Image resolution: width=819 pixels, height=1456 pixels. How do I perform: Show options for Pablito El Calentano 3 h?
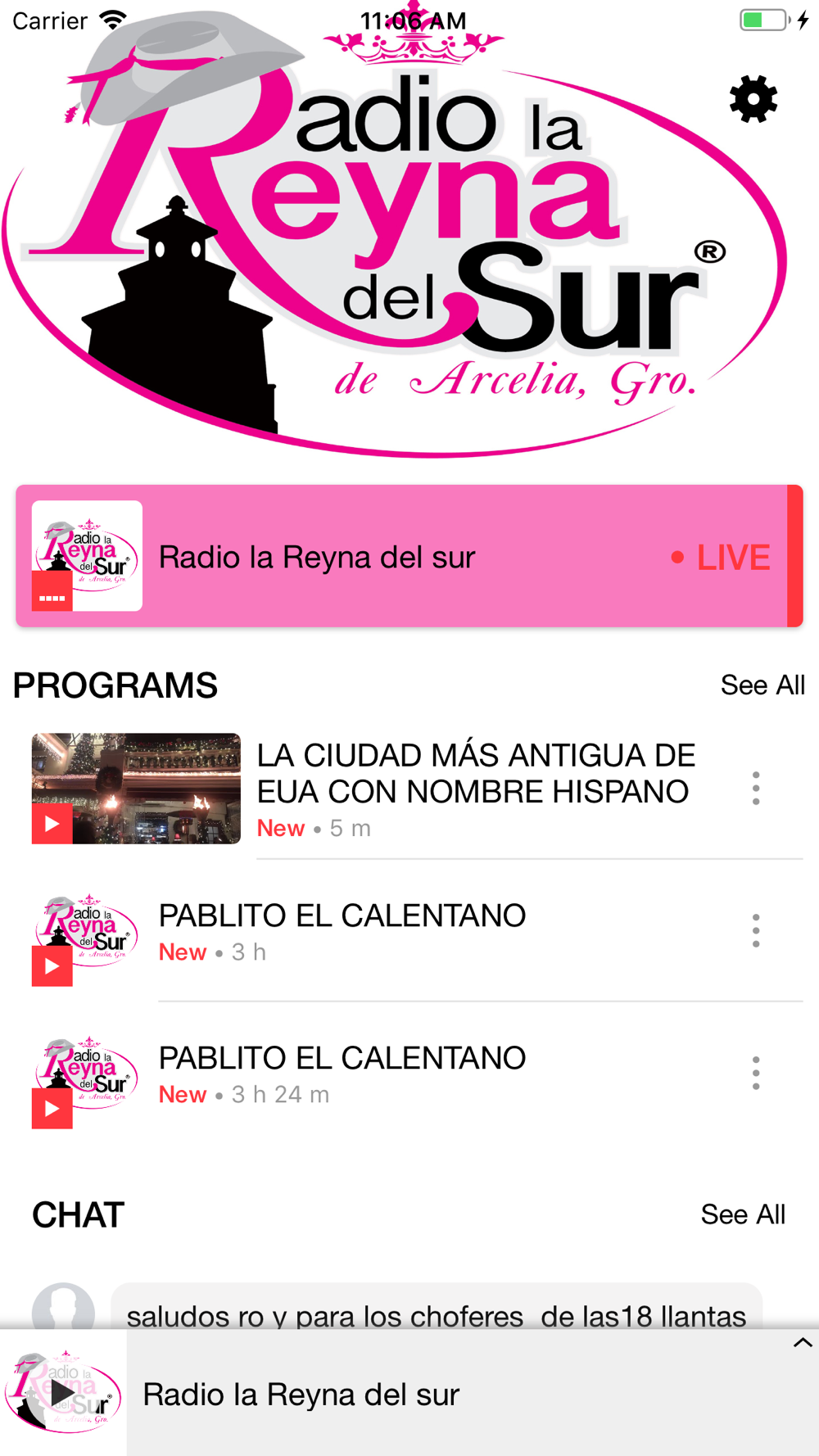(755, 931)
